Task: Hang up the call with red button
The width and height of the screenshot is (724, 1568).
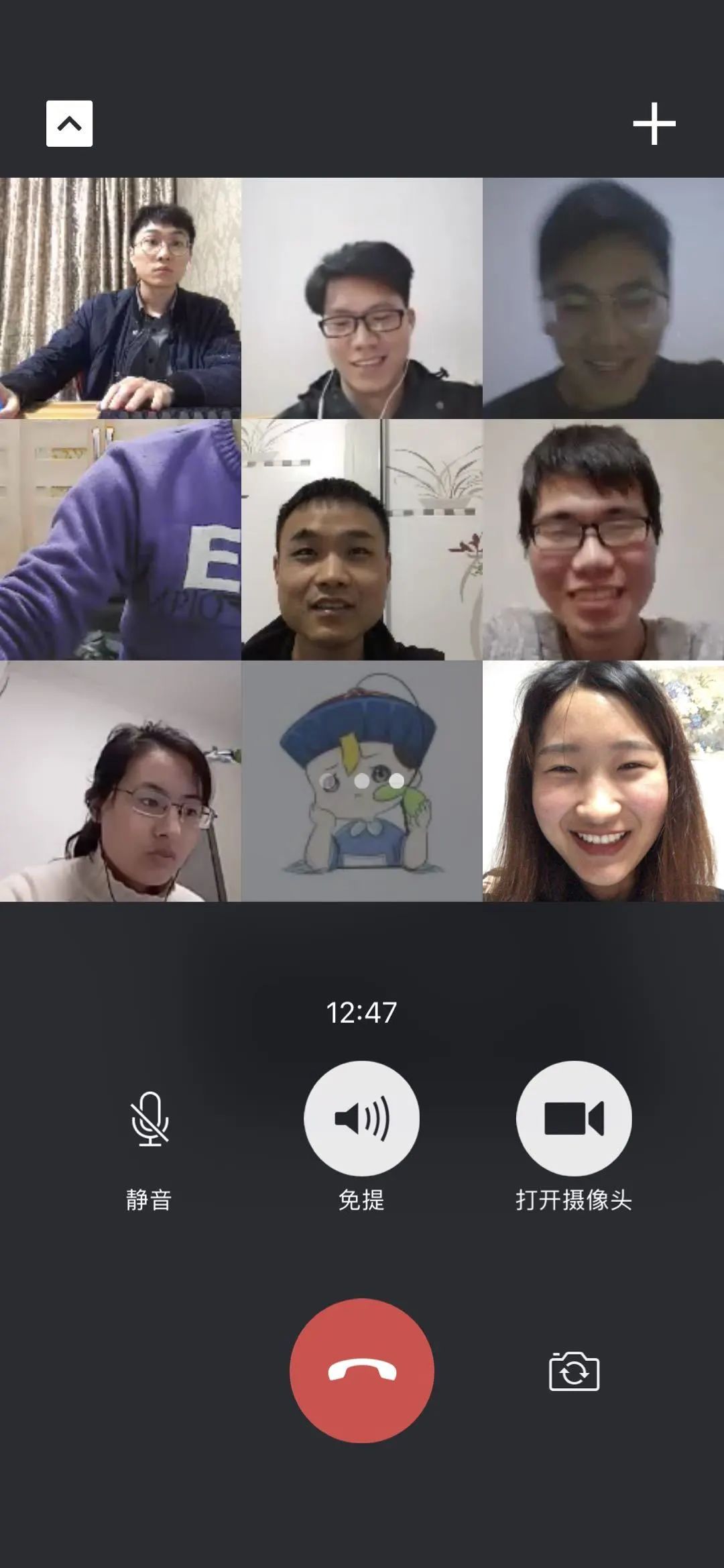Action: 361,1371
